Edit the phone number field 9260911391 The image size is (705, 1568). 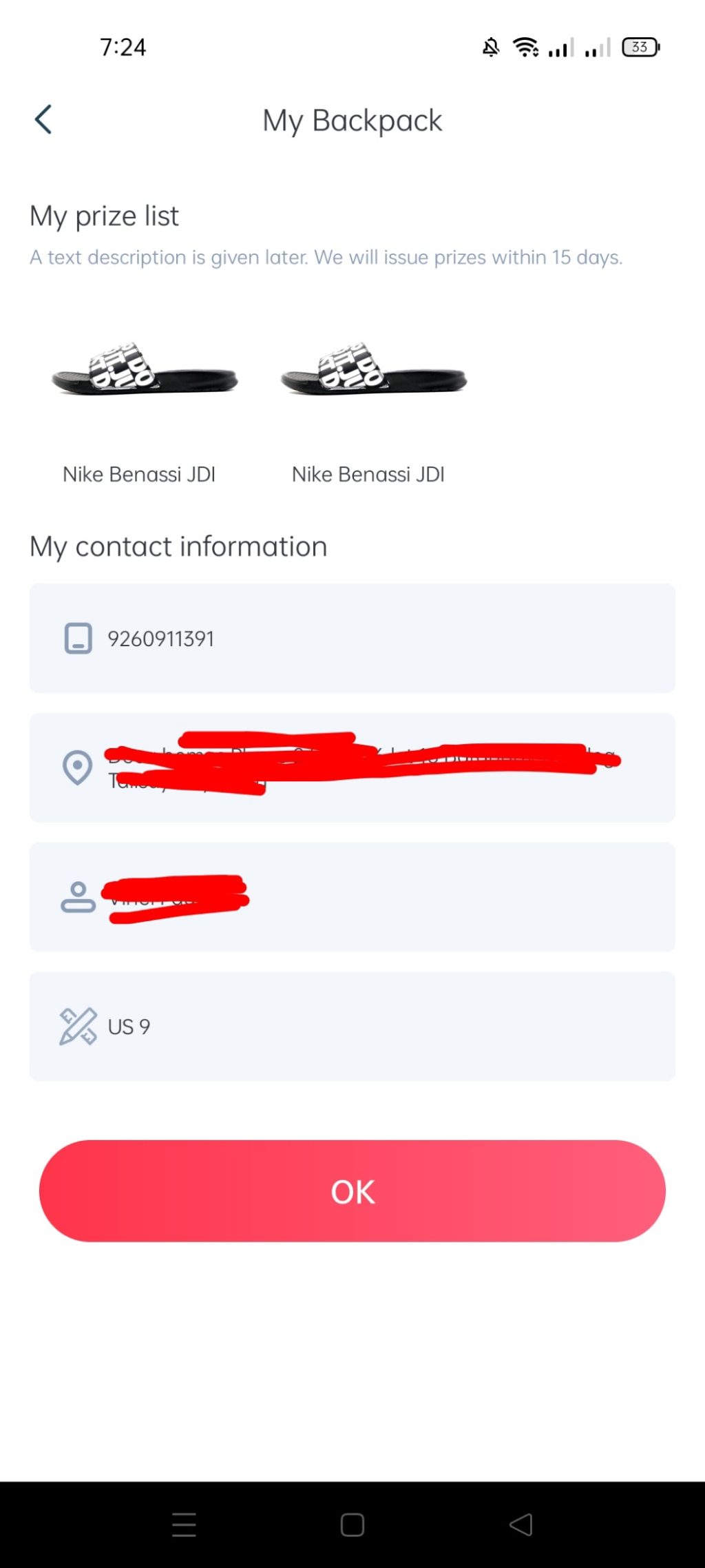(352, 639)
